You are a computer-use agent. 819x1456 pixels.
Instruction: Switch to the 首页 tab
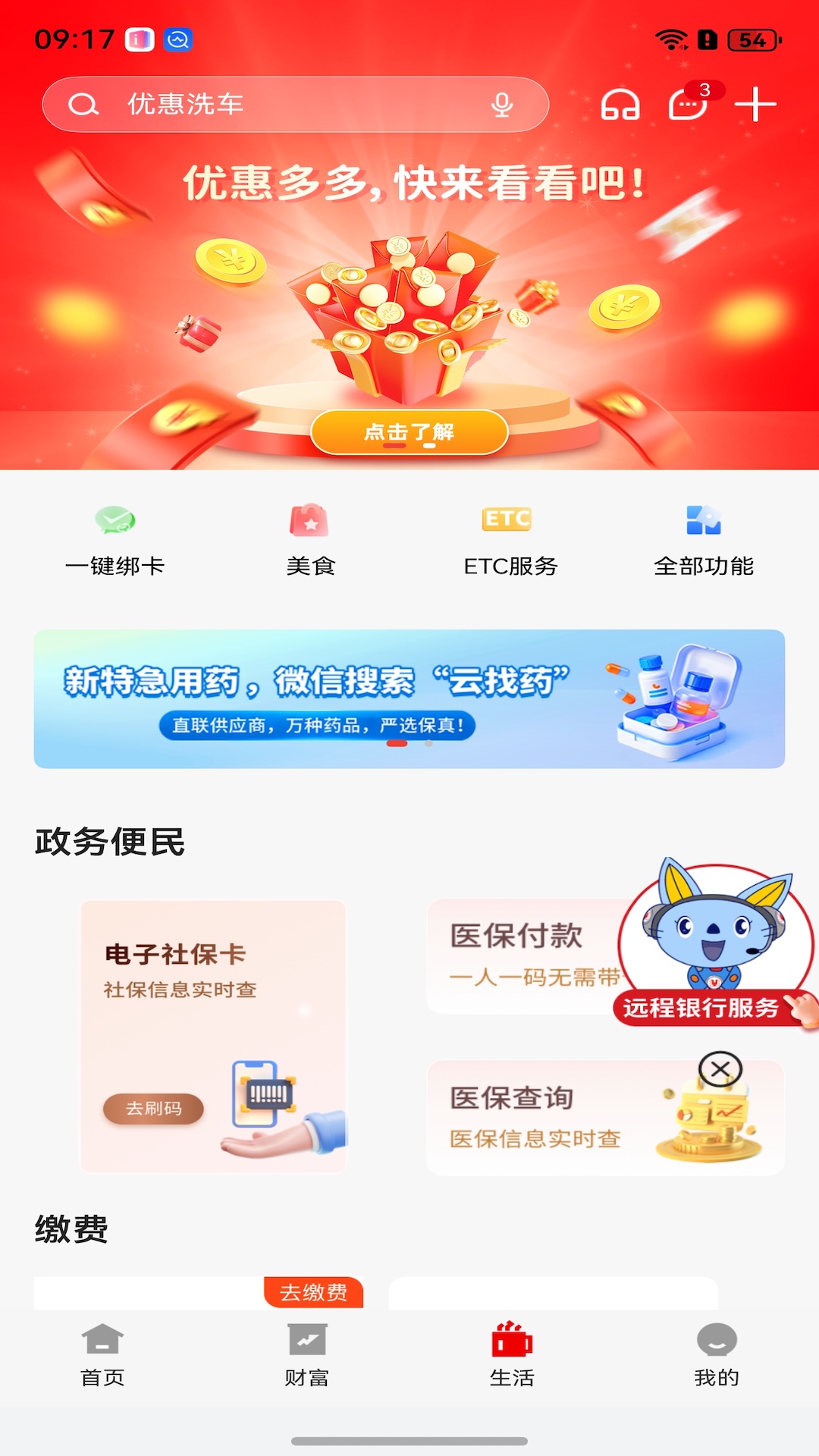tap(101, 1357)
